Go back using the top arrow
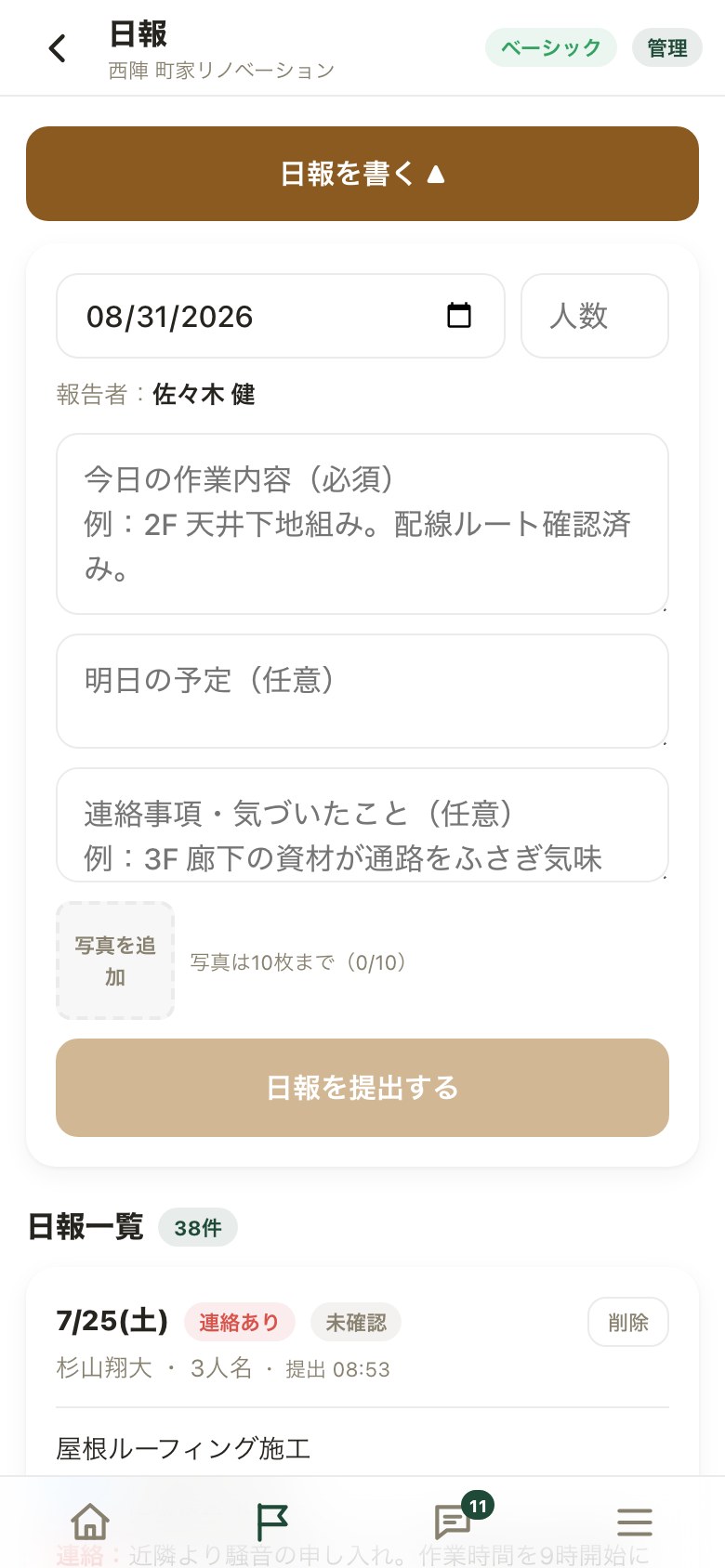 click(58, 48)
